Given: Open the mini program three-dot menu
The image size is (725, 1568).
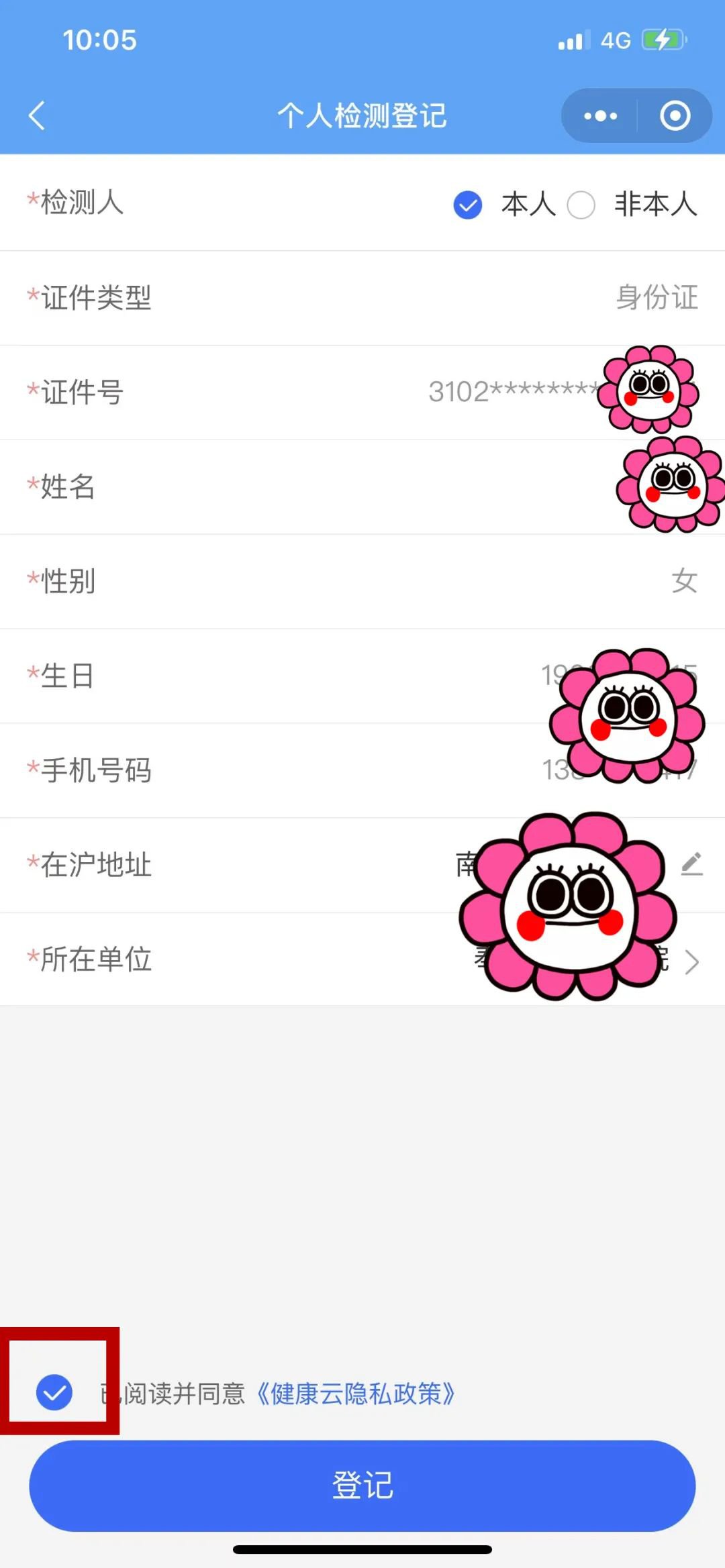Looking at the screenshot, I should (x=600, y=116).
